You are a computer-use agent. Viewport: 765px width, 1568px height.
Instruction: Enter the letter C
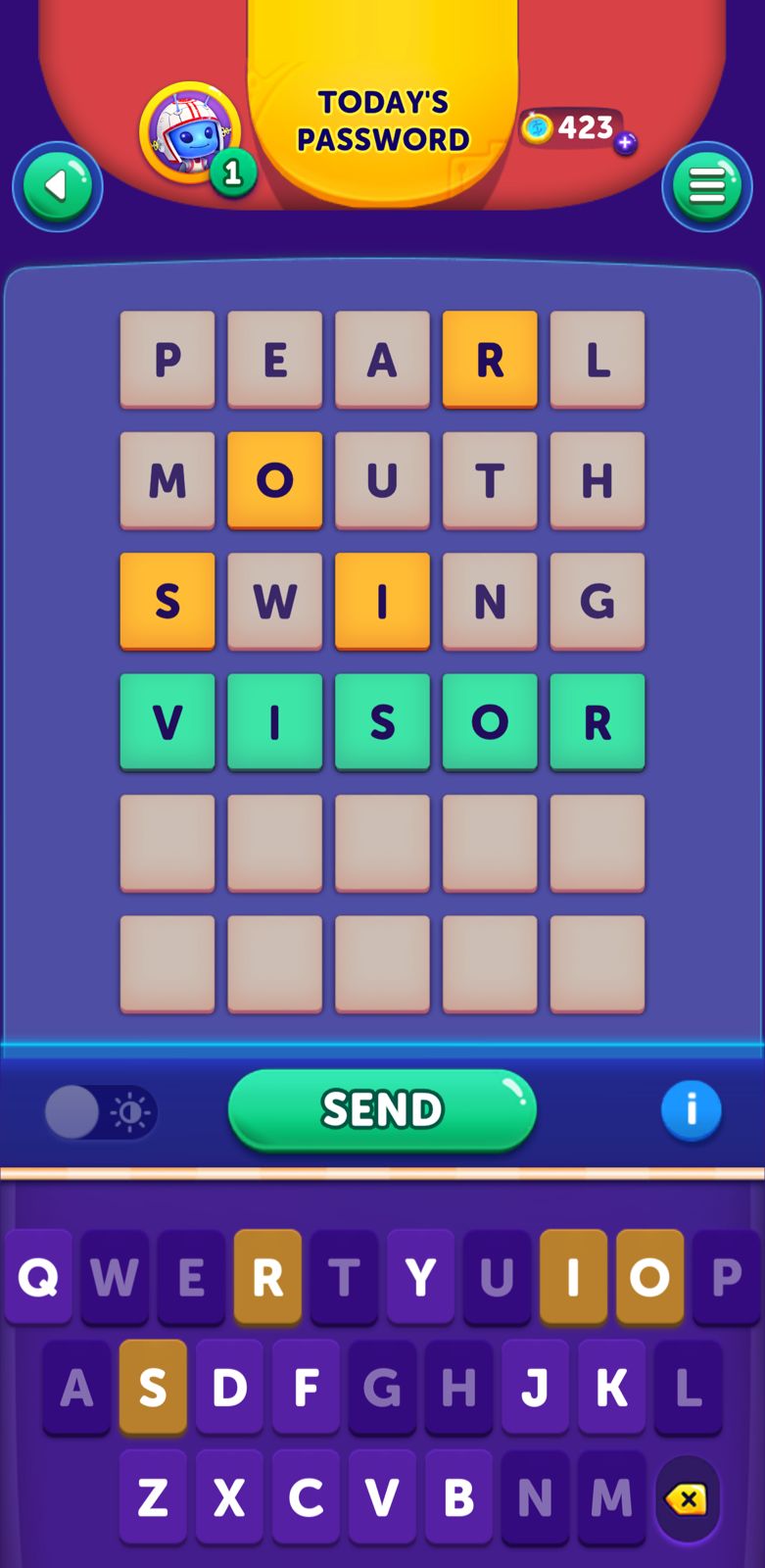[x=306, y=1496]
